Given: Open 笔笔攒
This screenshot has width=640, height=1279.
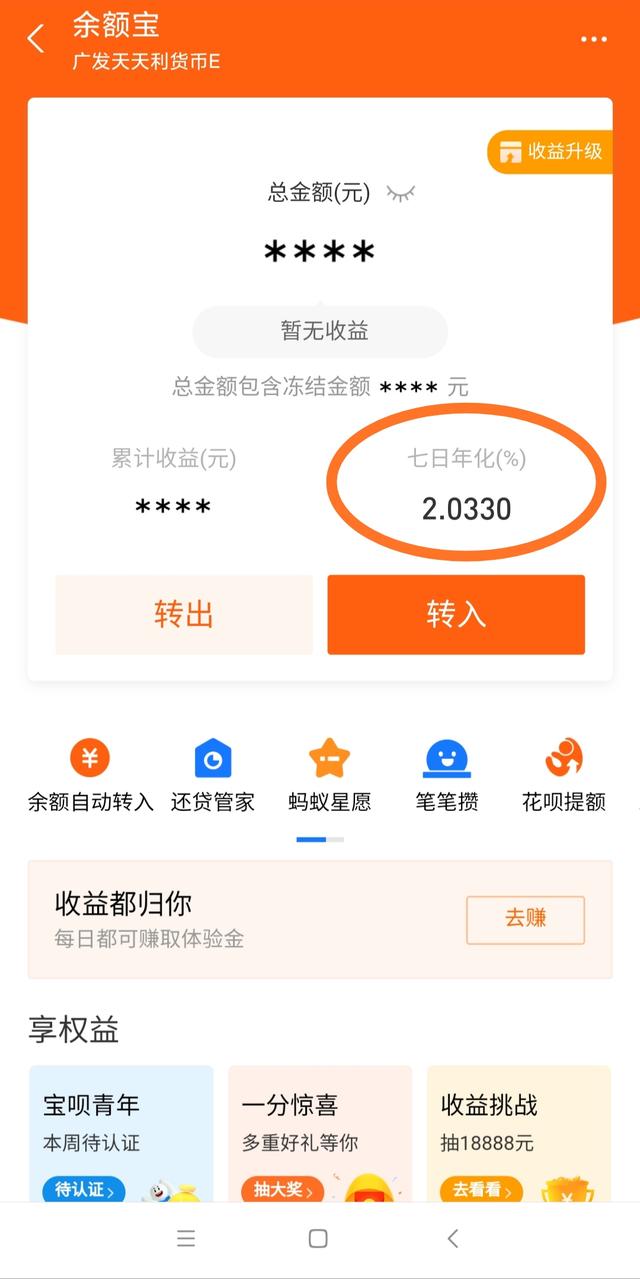Looking at the screenshot, I should click(447, 776).
